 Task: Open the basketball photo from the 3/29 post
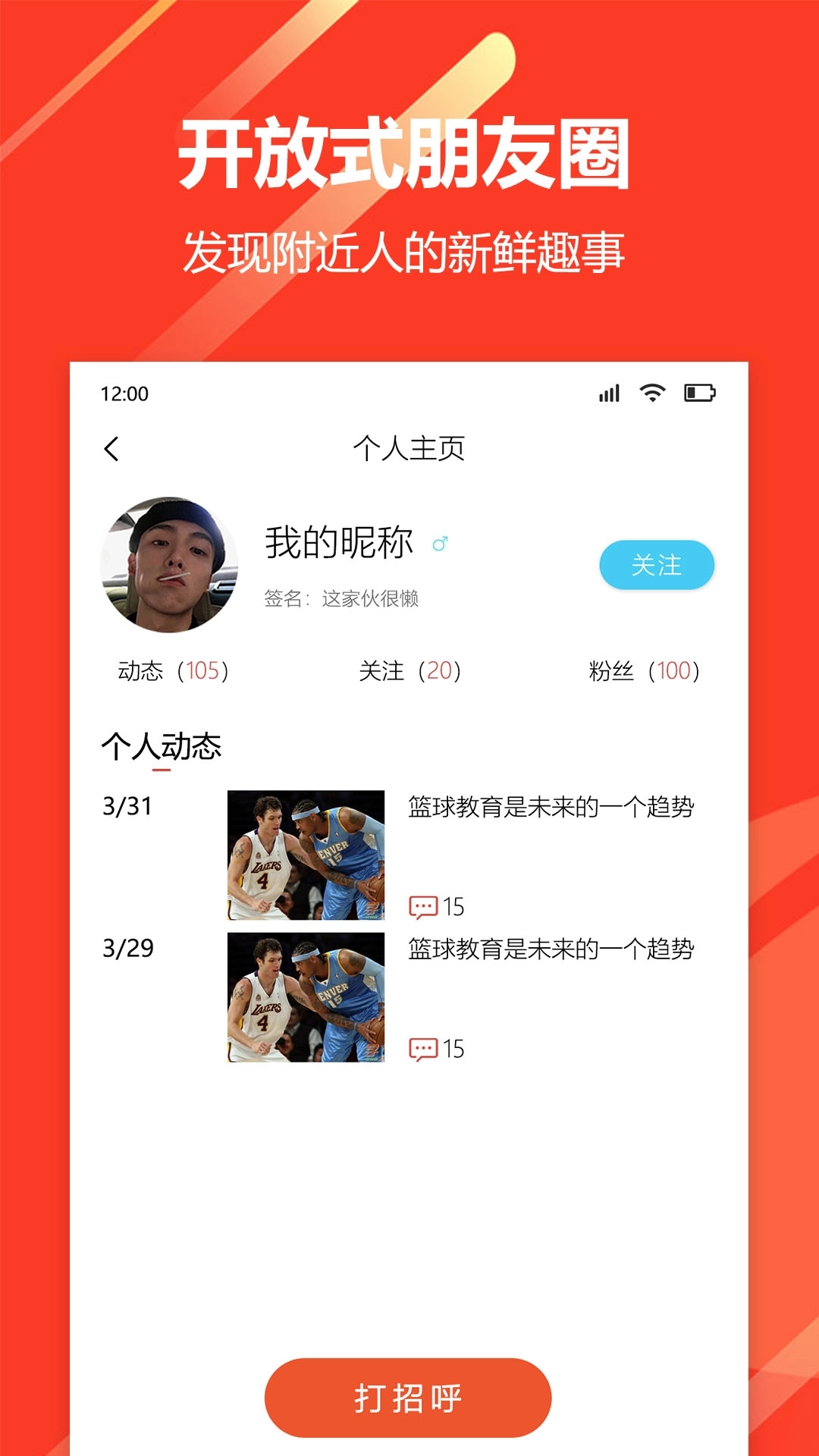tap(306, 997)
